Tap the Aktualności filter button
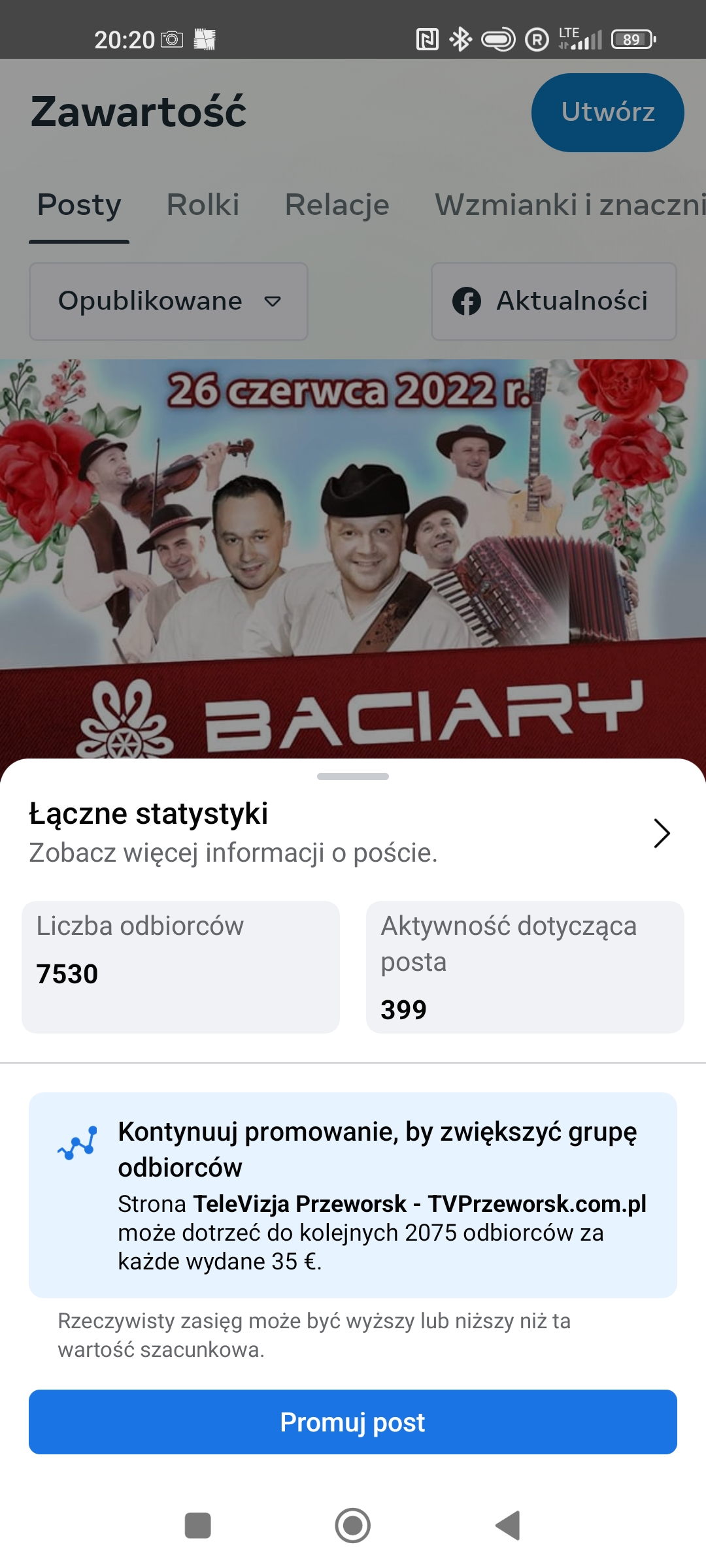The width and height of the screenshot is (706, 1568). pos(553,301)
